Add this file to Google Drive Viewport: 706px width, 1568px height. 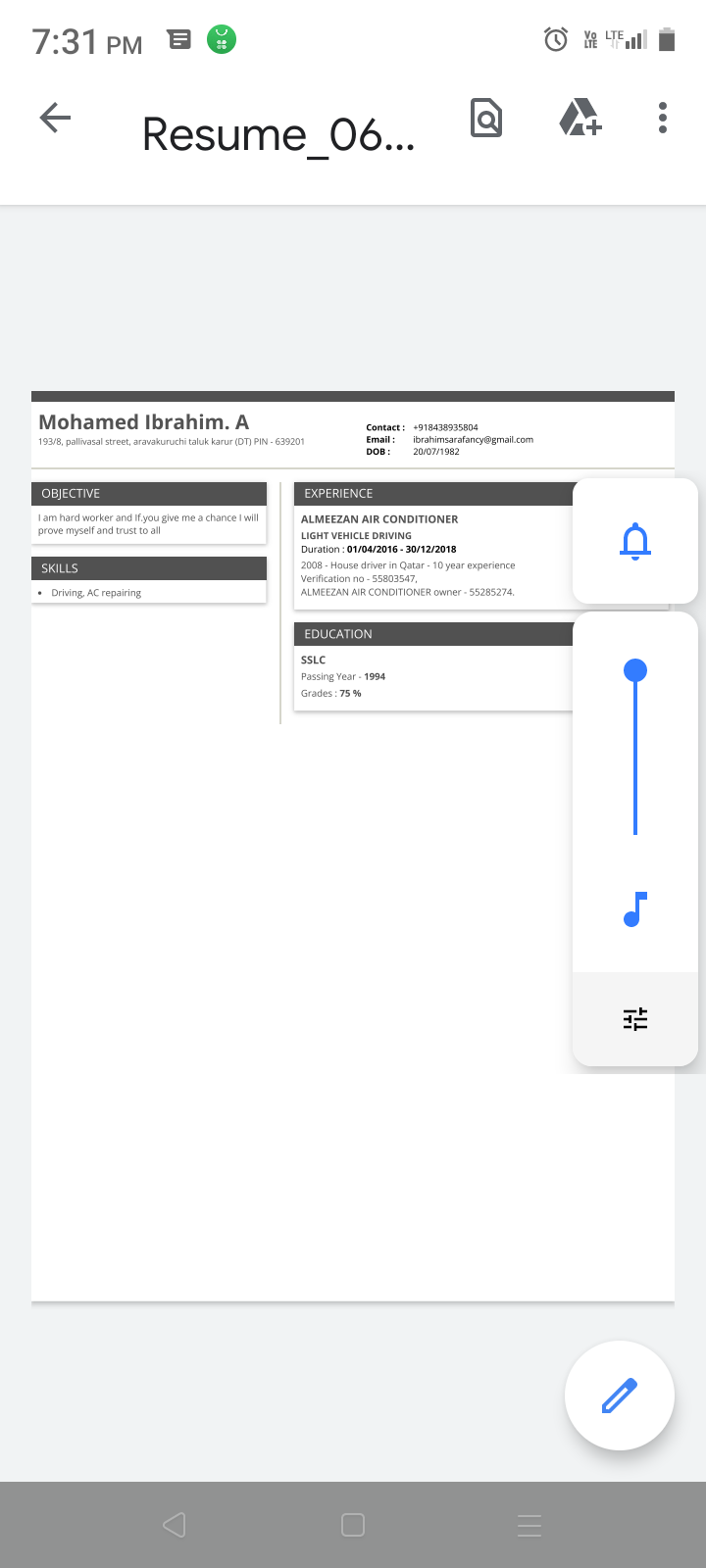(x=580, y=118)
